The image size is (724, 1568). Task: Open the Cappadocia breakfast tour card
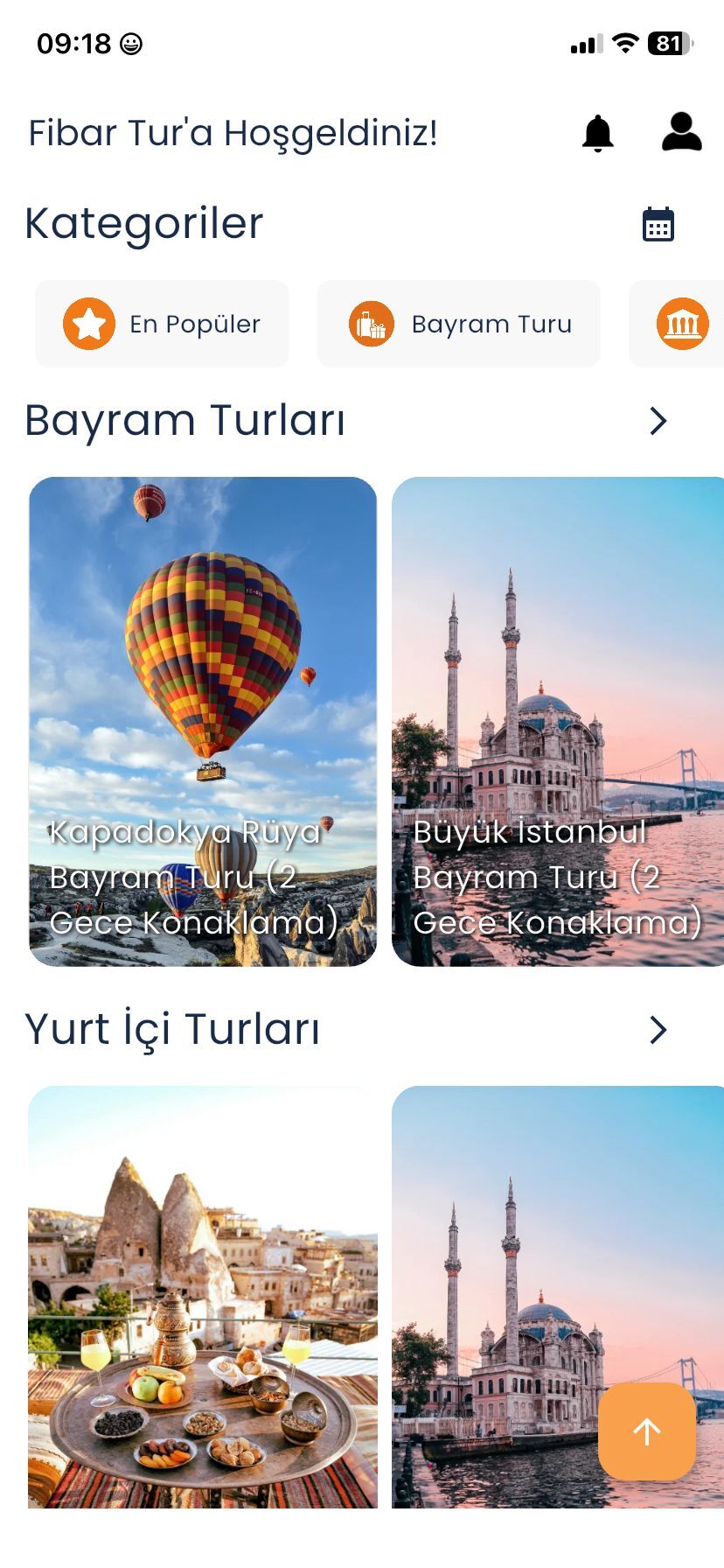pos(203,1295)
